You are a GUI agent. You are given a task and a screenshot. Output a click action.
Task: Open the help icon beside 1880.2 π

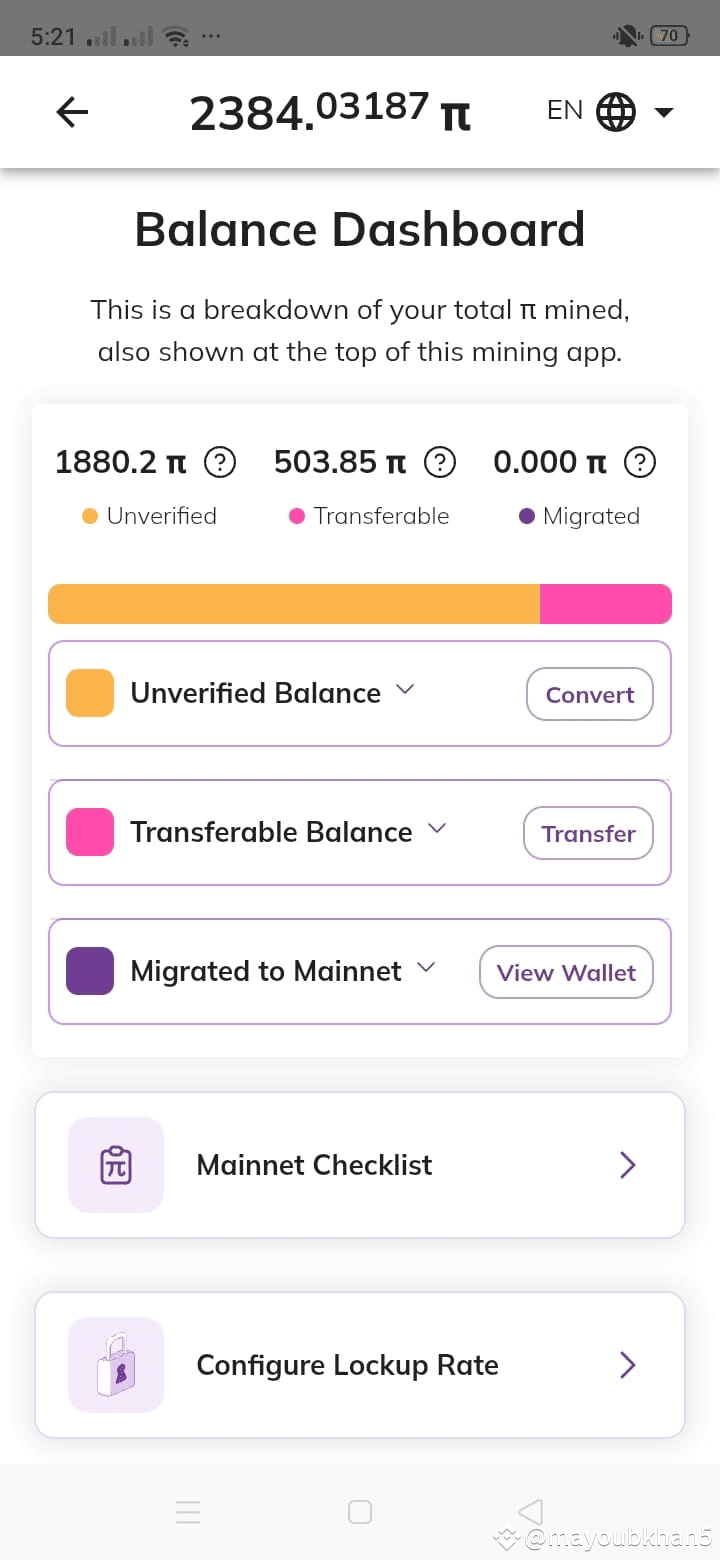point(219,461)
